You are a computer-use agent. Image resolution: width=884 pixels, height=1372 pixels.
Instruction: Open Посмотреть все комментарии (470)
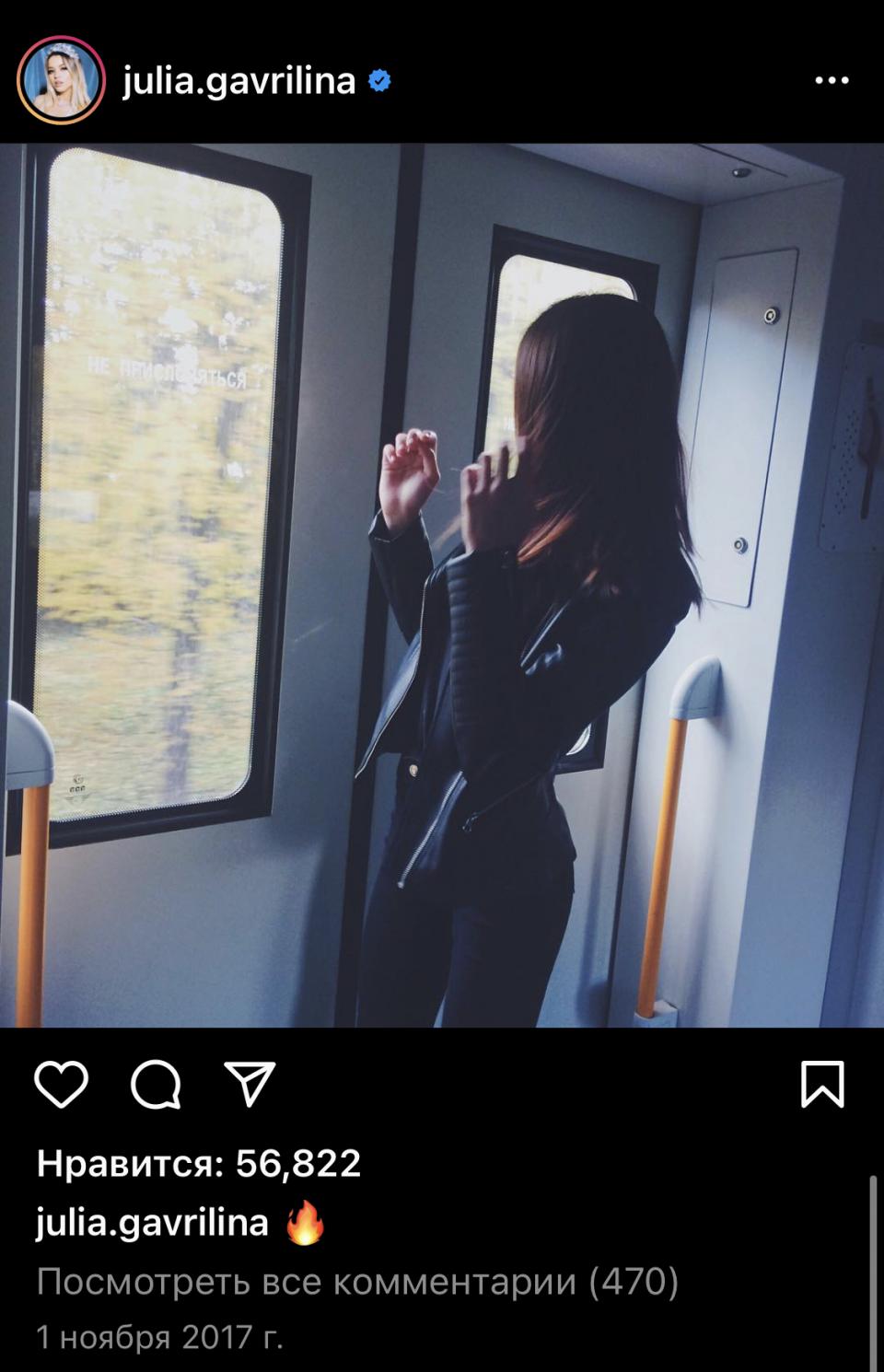pos(357,1281)
